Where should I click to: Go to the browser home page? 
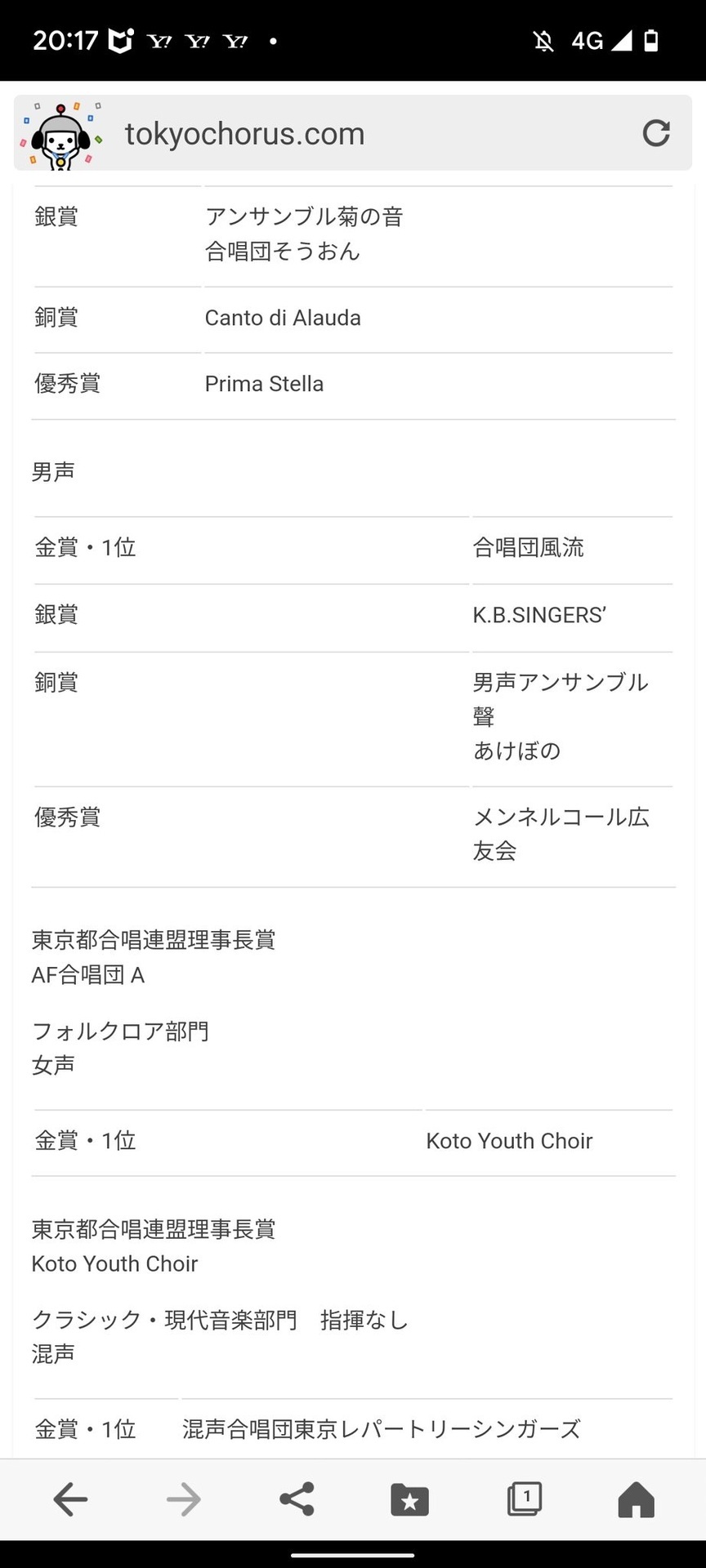[x=636, y=1499]
